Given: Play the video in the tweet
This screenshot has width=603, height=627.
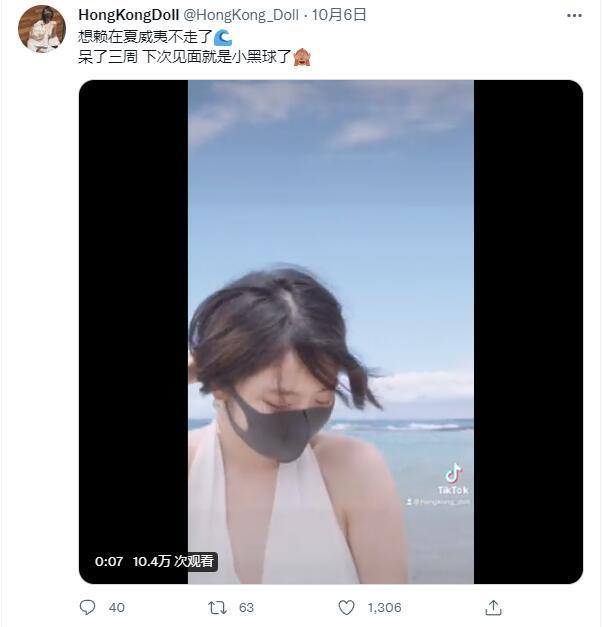Looking at the screenshot, I should coord(330,332).
